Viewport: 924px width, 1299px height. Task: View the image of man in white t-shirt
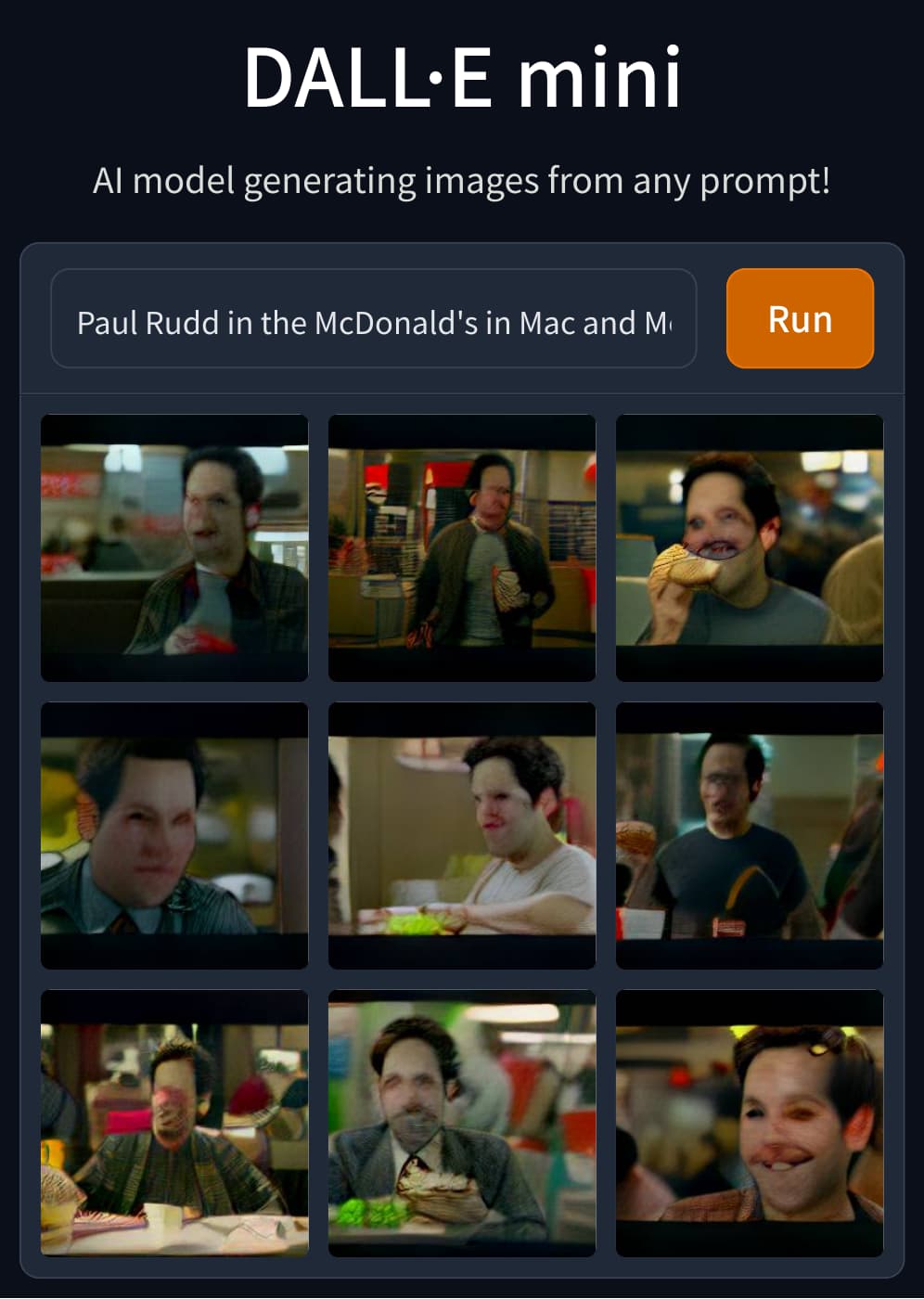pyautogui.click(x=461, y=835)
